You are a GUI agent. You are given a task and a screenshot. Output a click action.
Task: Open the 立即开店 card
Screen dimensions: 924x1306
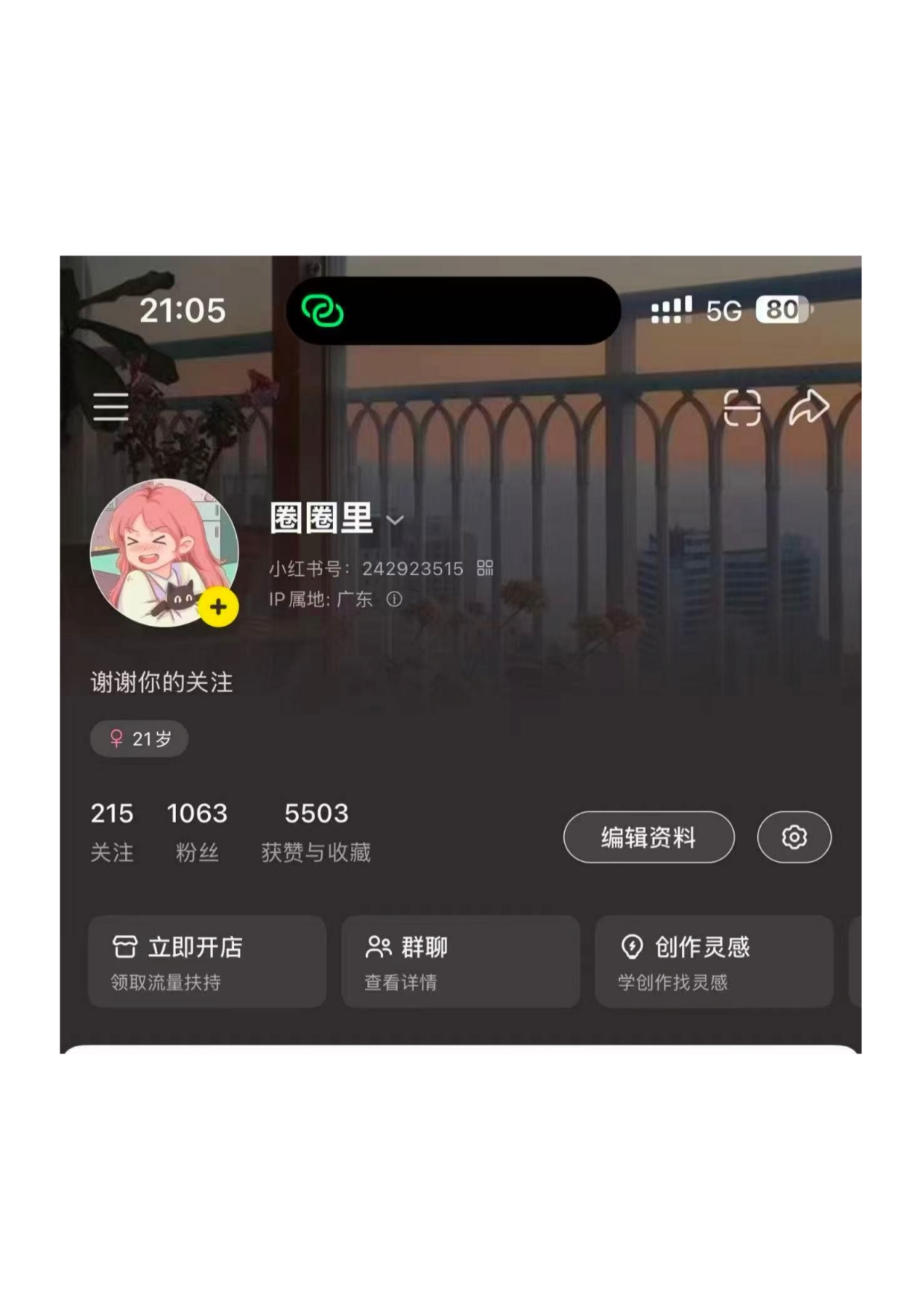coord(207,962)
